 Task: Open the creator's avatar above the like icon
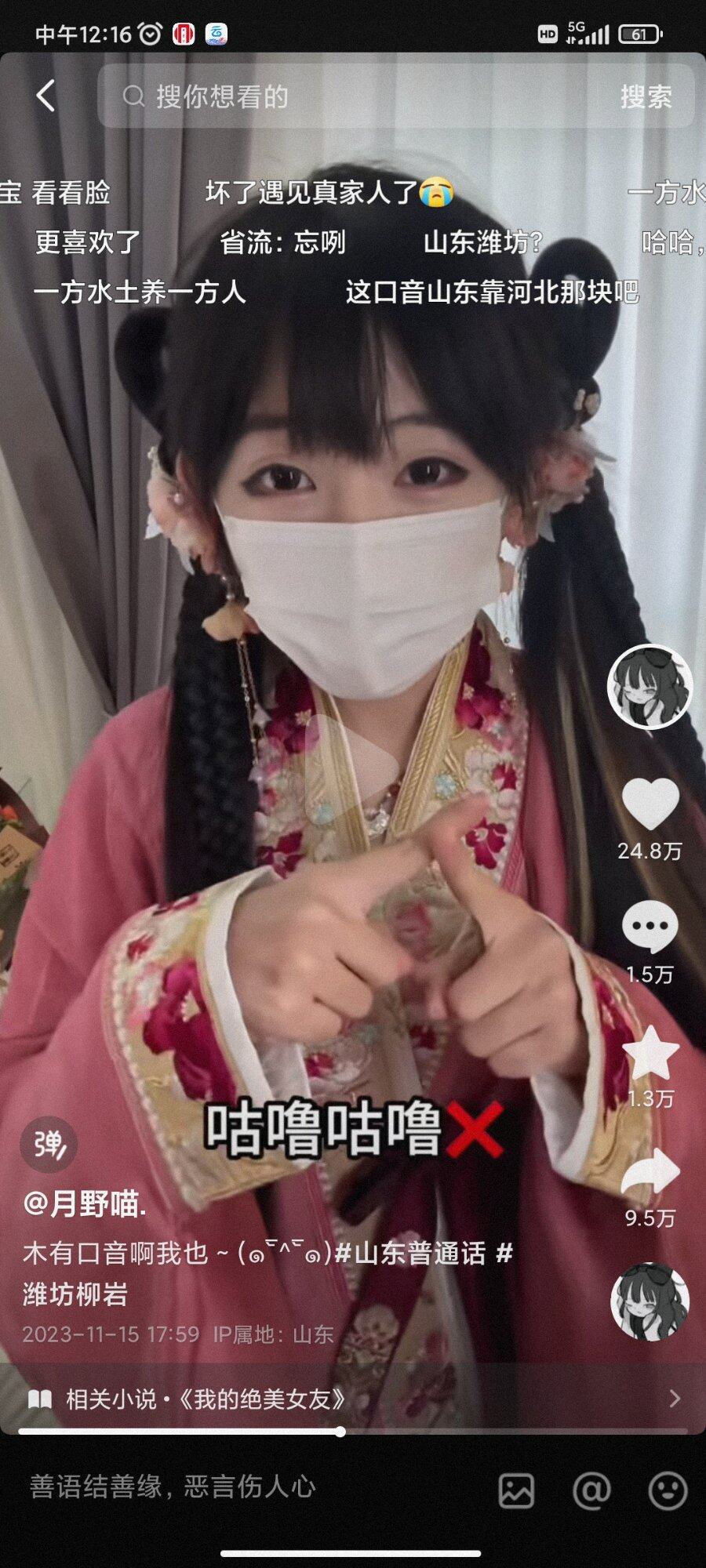[650, 688]
